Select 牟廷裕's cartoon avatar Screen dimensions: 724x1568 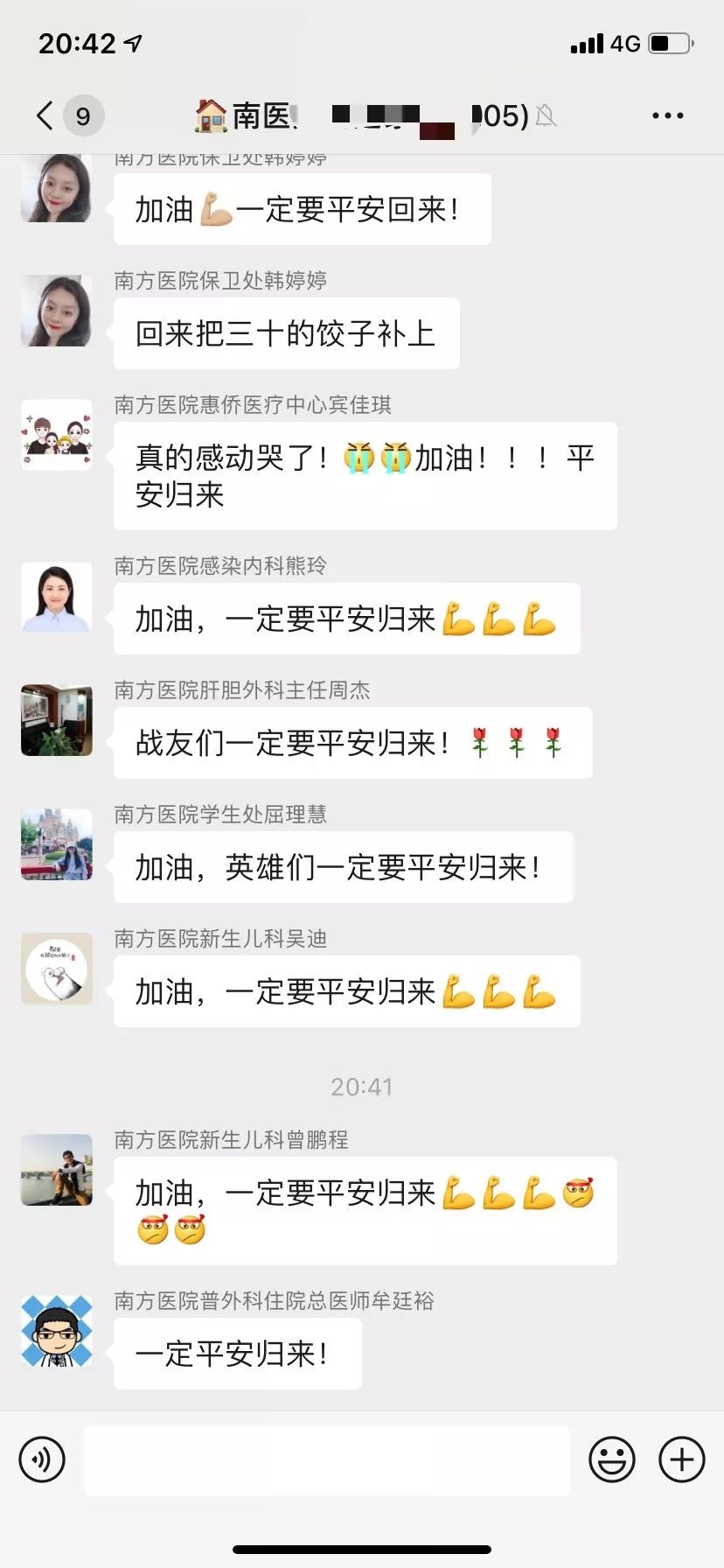[x=57, y=1332]
